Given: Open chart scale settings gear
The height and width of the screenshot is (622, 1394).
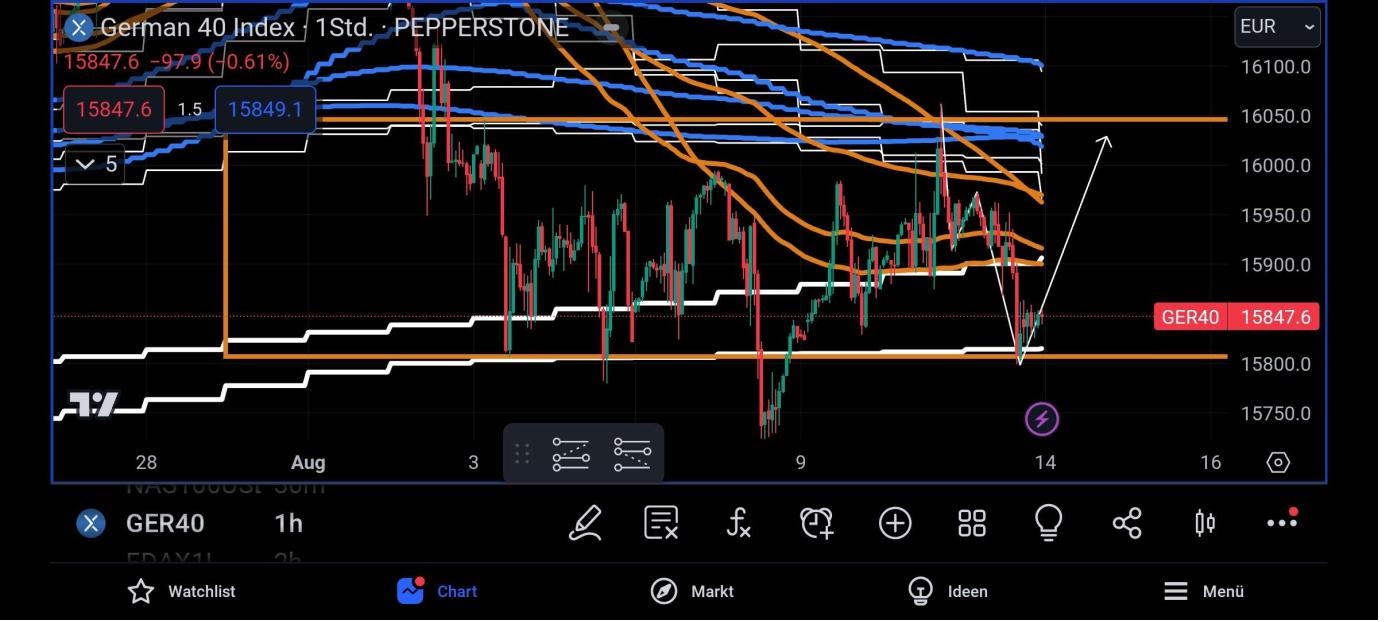Looking at the screenshot, I should (x=1278, y=462).
